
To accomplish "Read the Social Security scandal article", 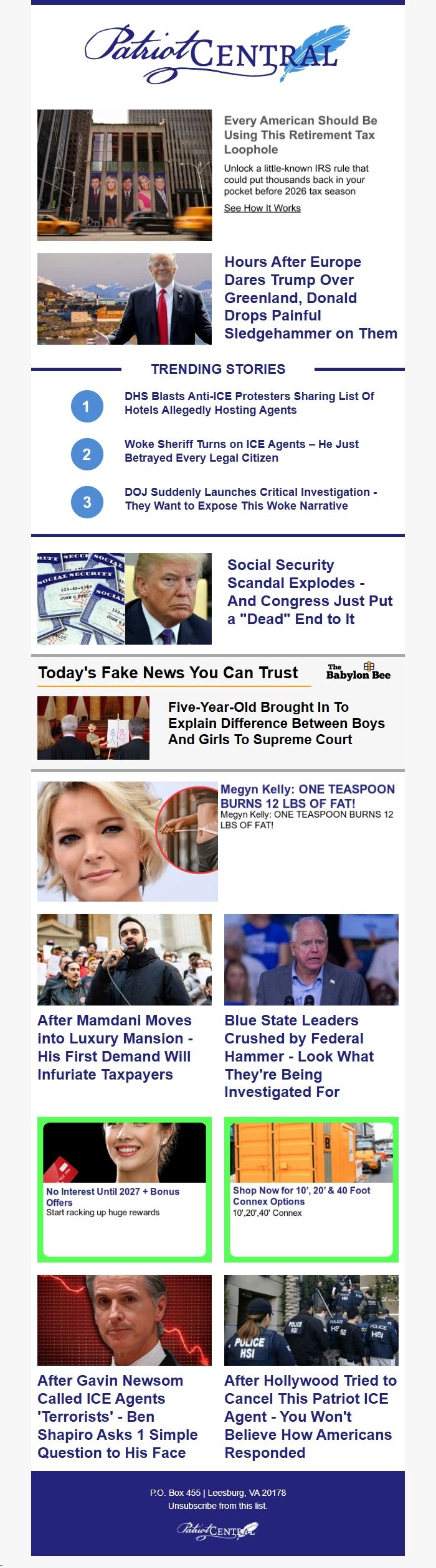I will tap(310, 592).
